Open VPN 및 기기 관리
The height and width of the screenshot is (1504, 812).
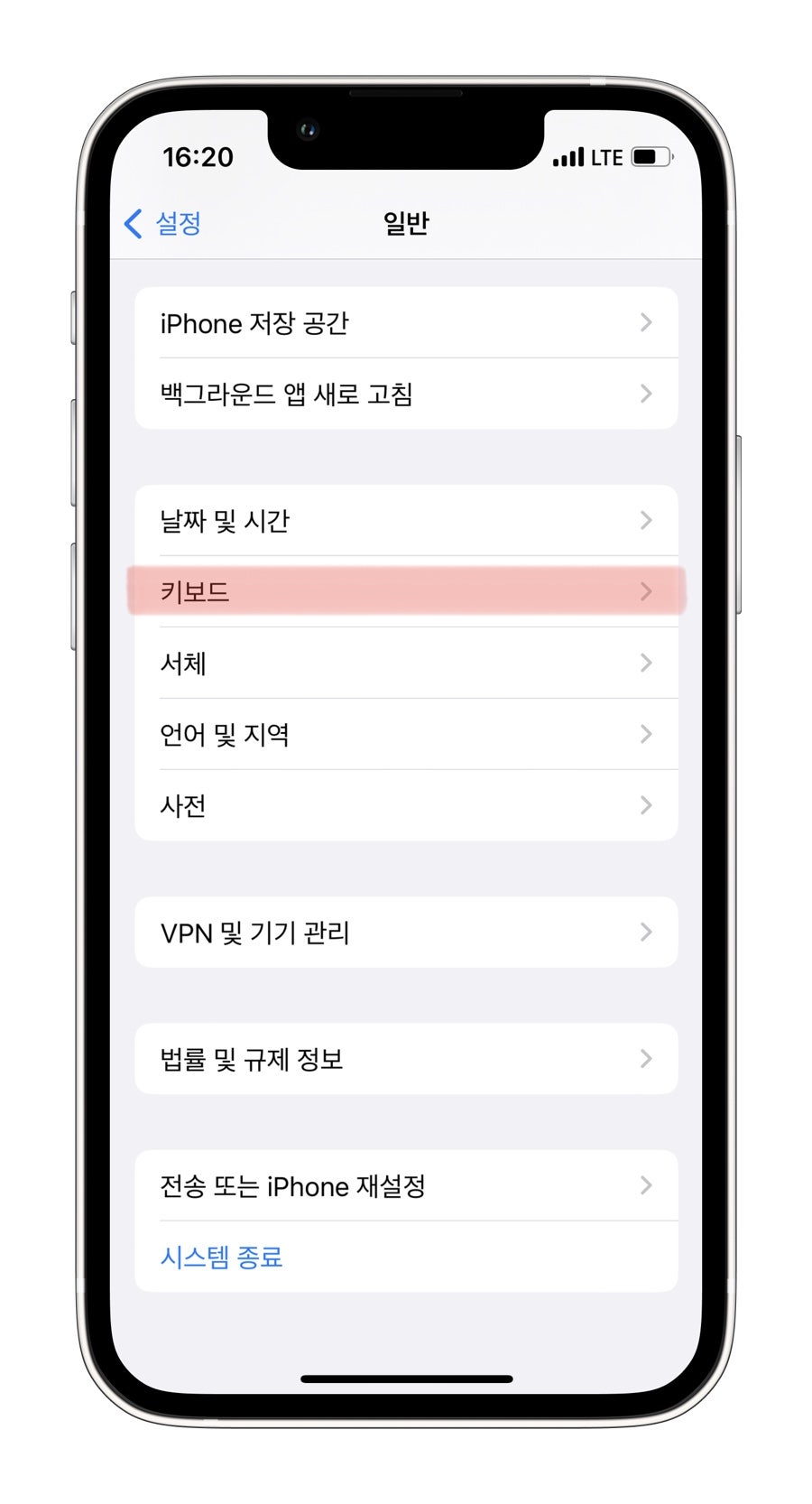point(406,932)
